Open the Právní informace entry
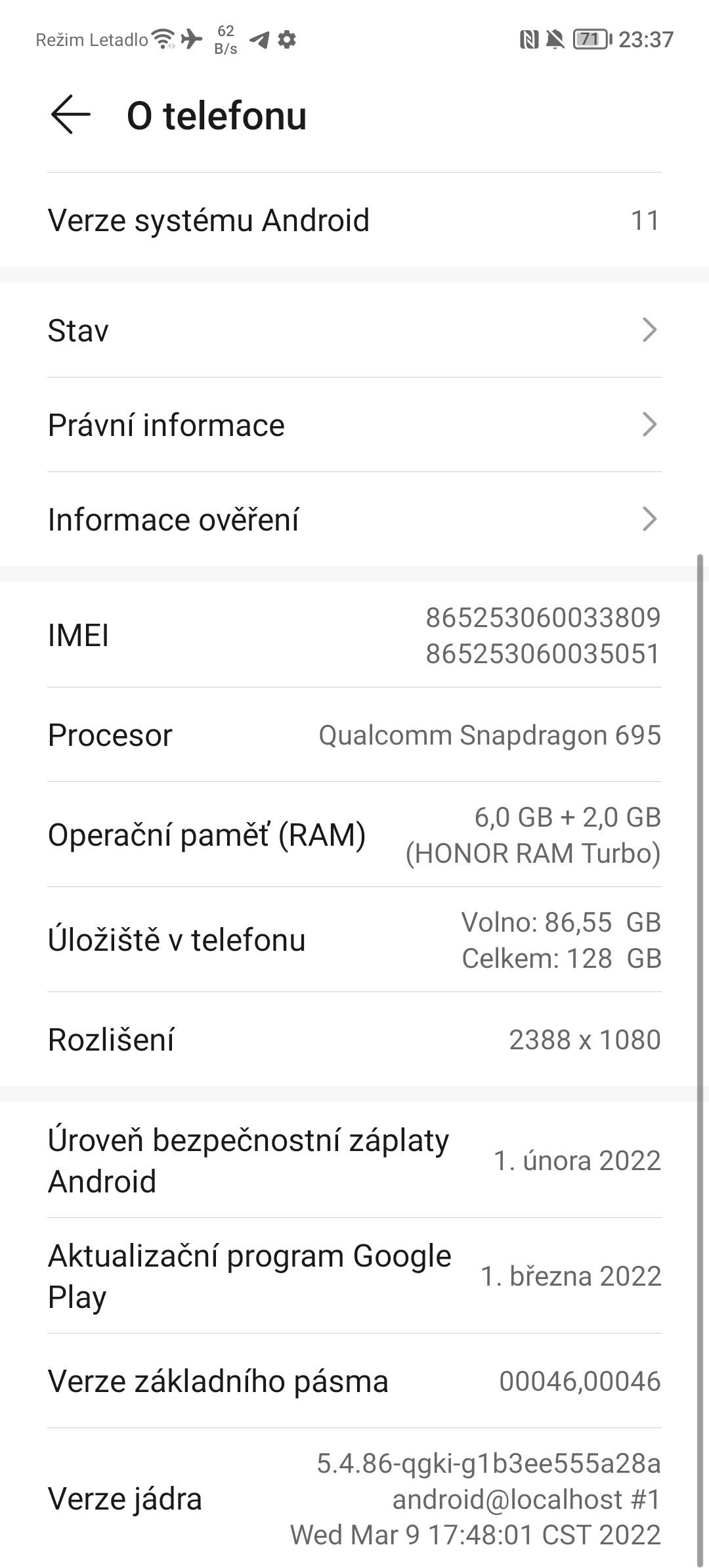 263,425
